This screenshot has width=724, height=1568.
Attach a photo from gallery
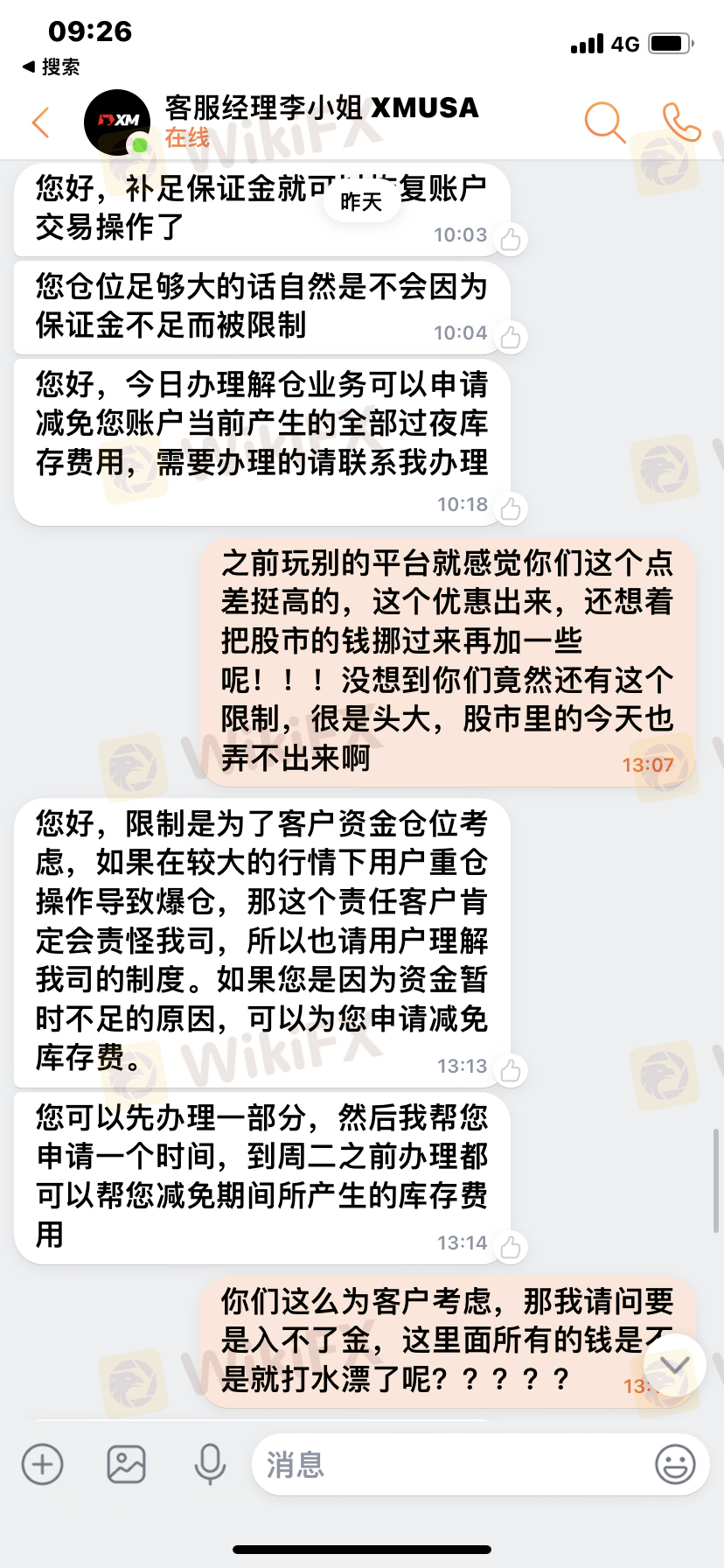[x=126, y=1464]
